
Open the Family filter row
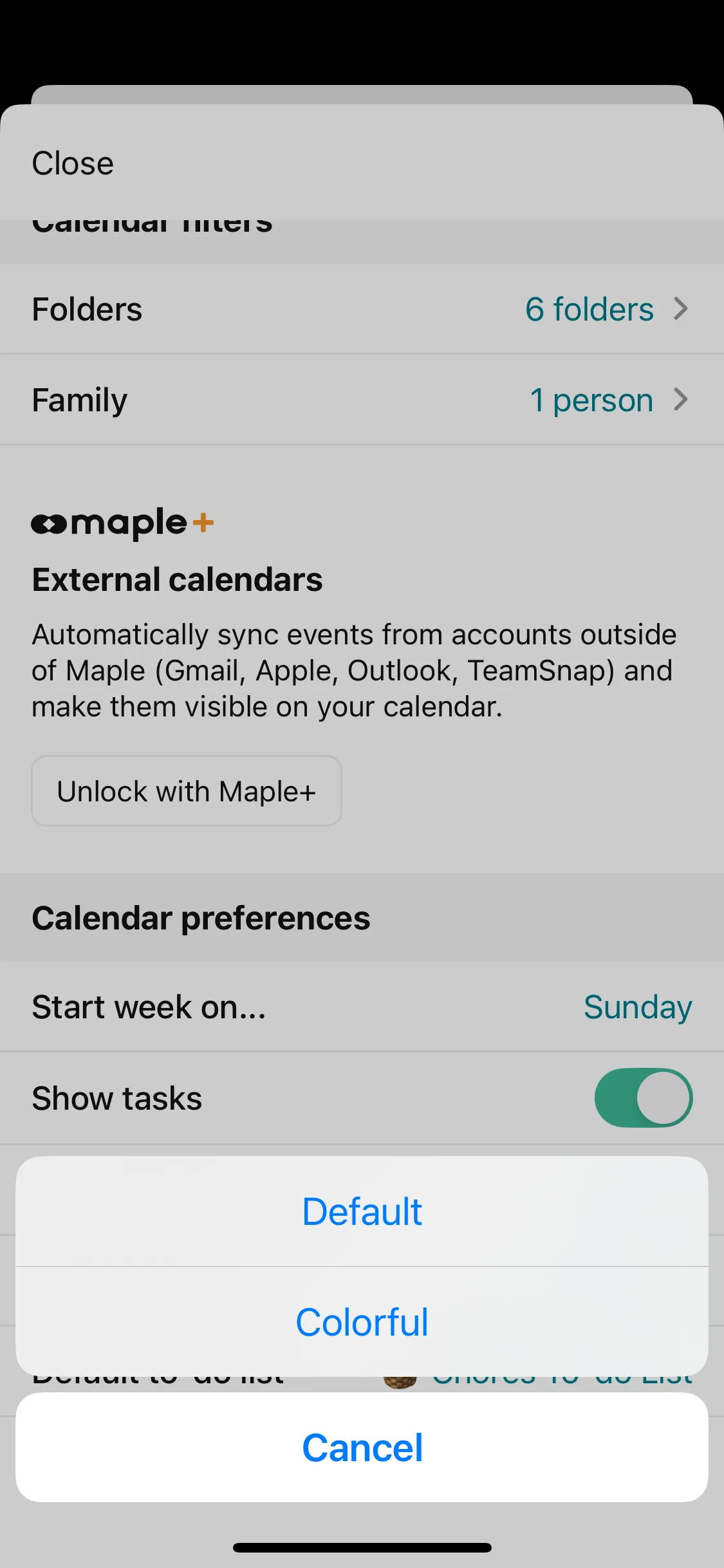click(362, 400)
